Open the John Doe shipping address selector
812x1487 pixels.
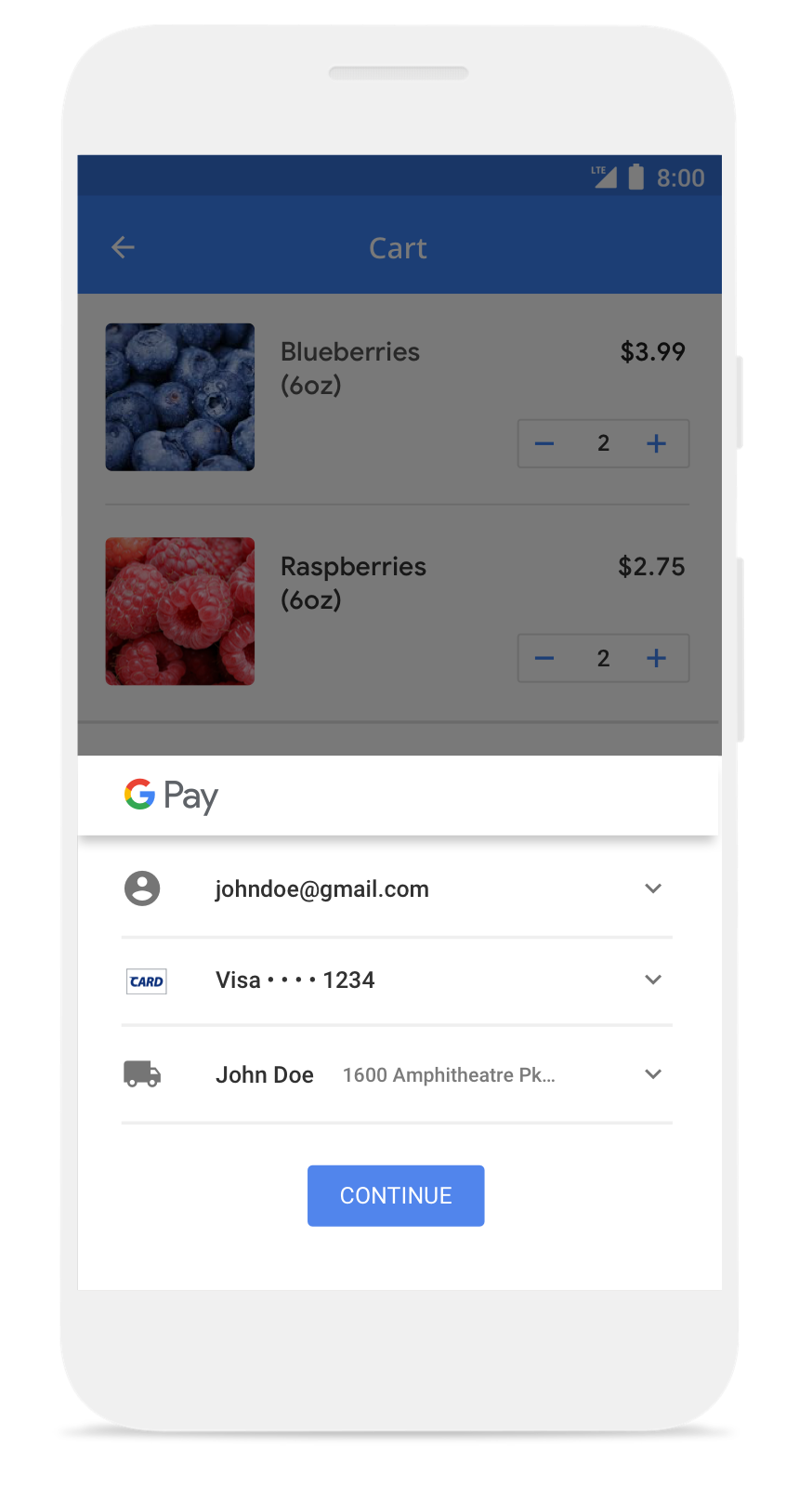pos(652,1074)
